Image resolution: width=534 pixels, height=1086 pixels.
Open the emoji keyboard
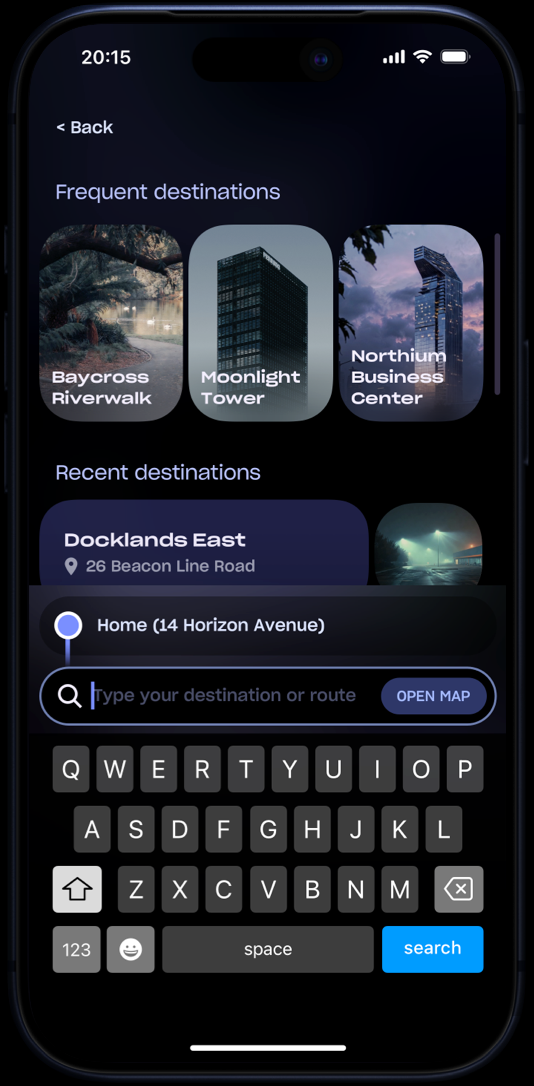(130, 949)
